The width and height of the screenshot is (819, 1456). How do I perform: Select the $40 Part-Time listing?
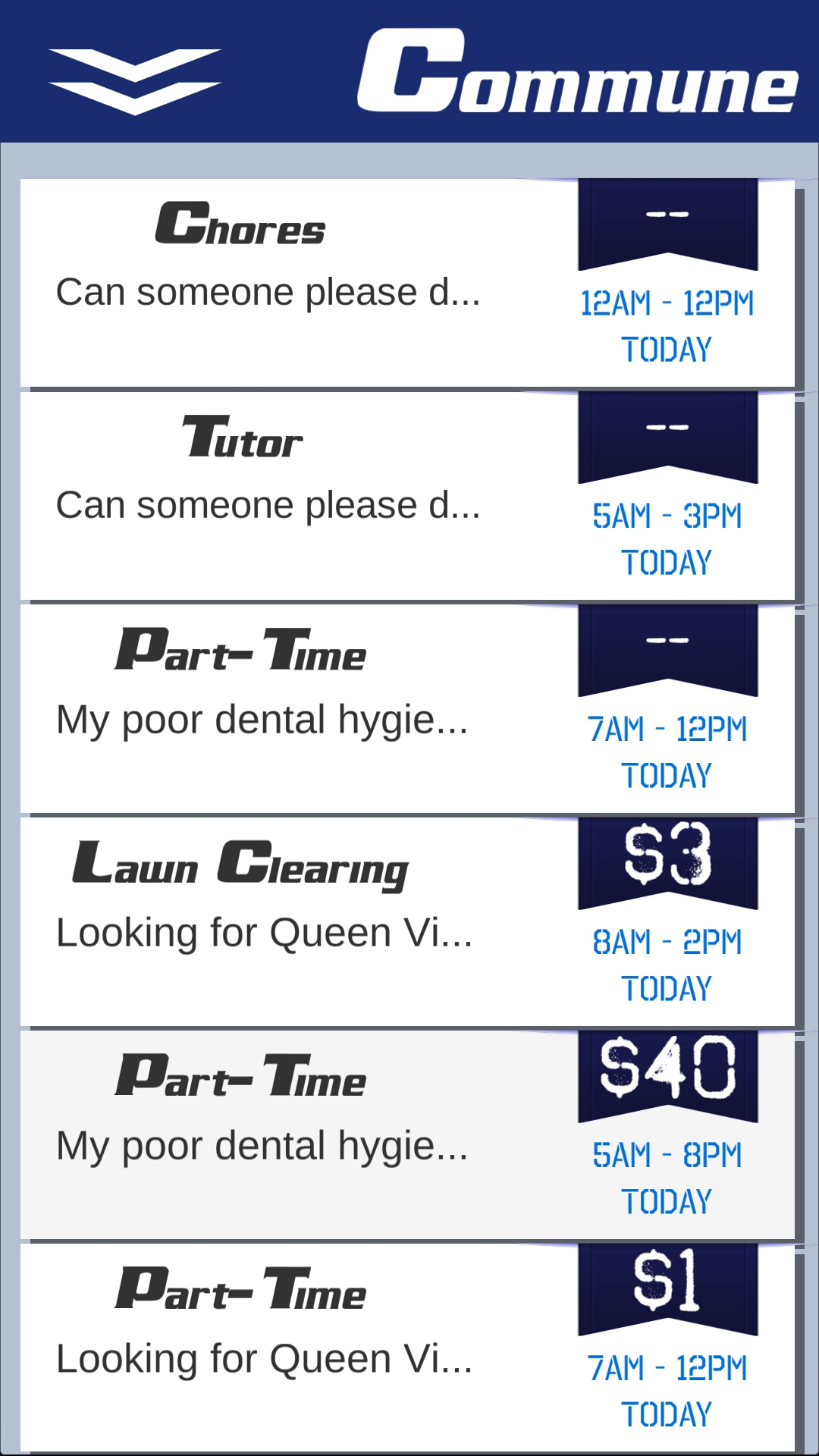[407, 1135]
